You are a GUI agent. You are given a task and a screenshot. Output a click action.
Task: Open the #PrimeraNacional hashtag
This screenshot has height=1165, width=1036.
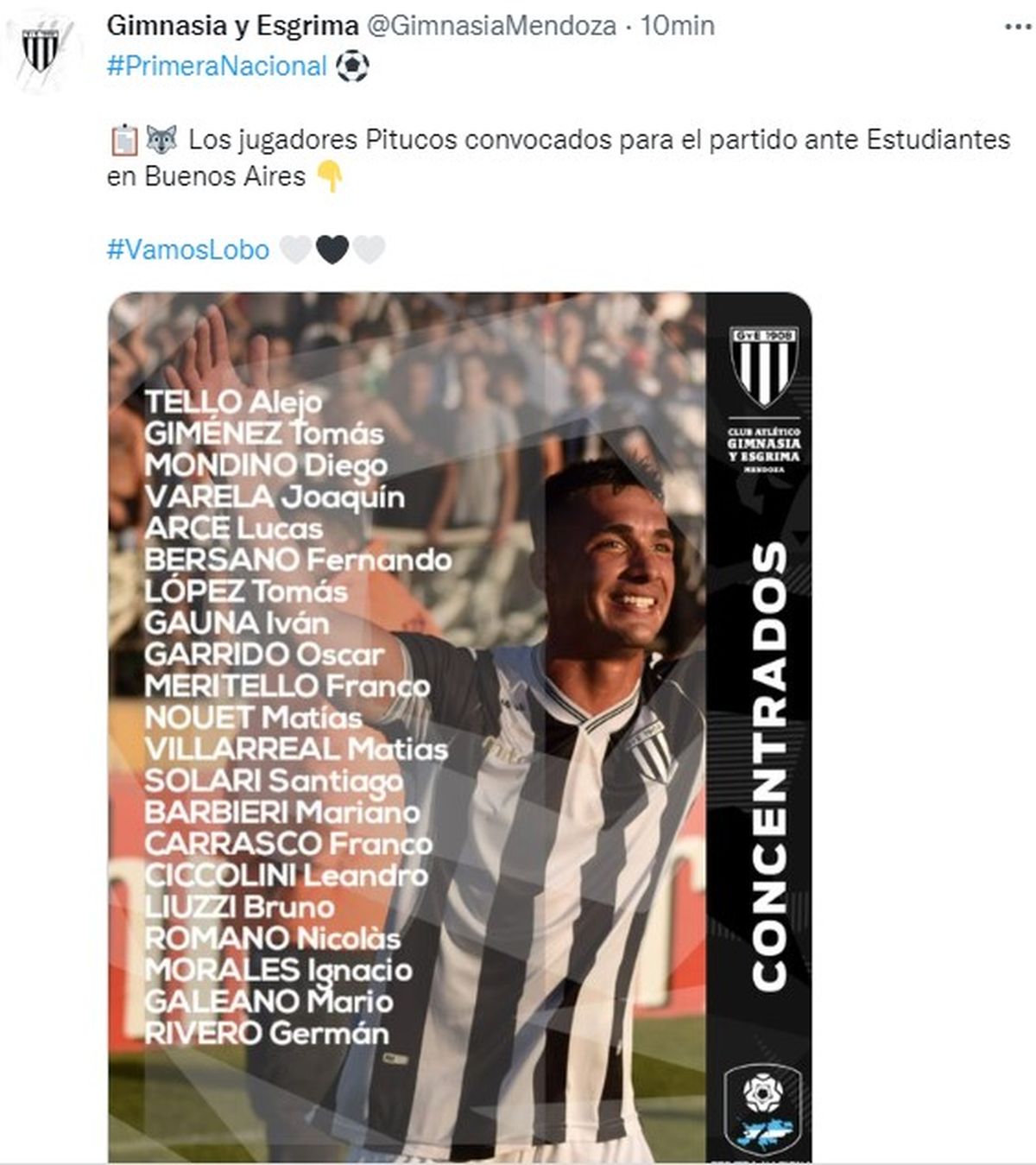pyautogui.click(x=217, y=66)
